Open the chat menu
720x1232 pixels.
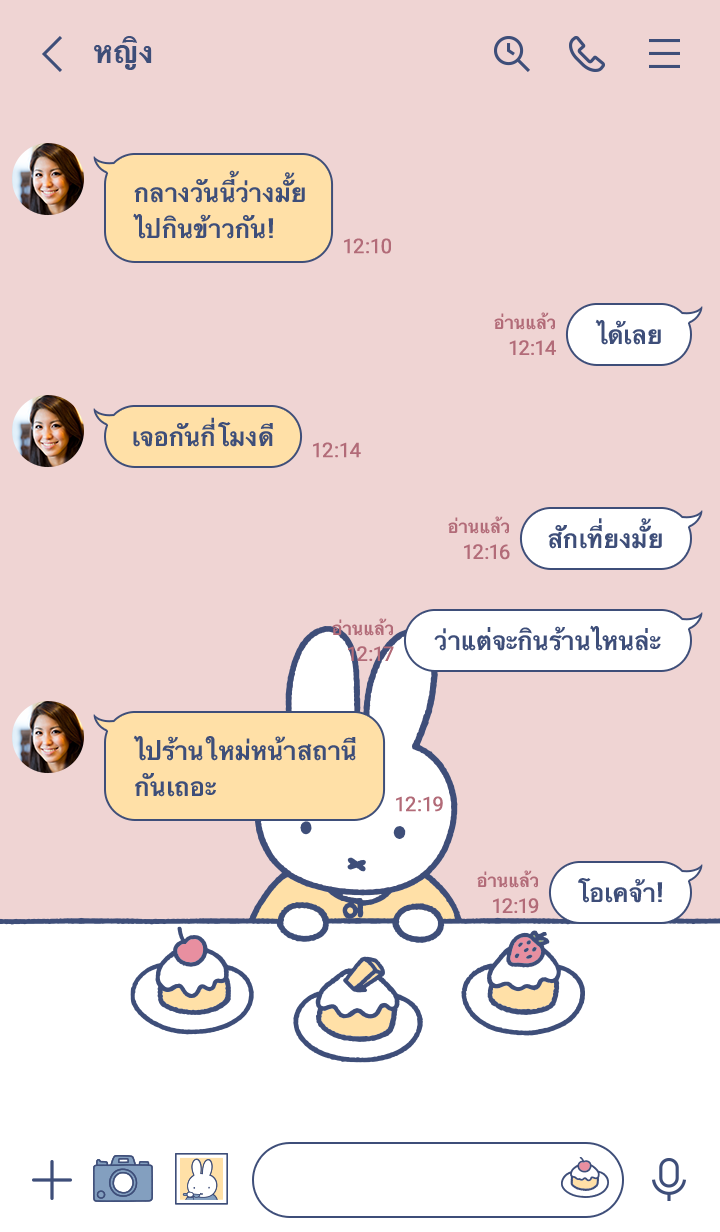(664, 54)
